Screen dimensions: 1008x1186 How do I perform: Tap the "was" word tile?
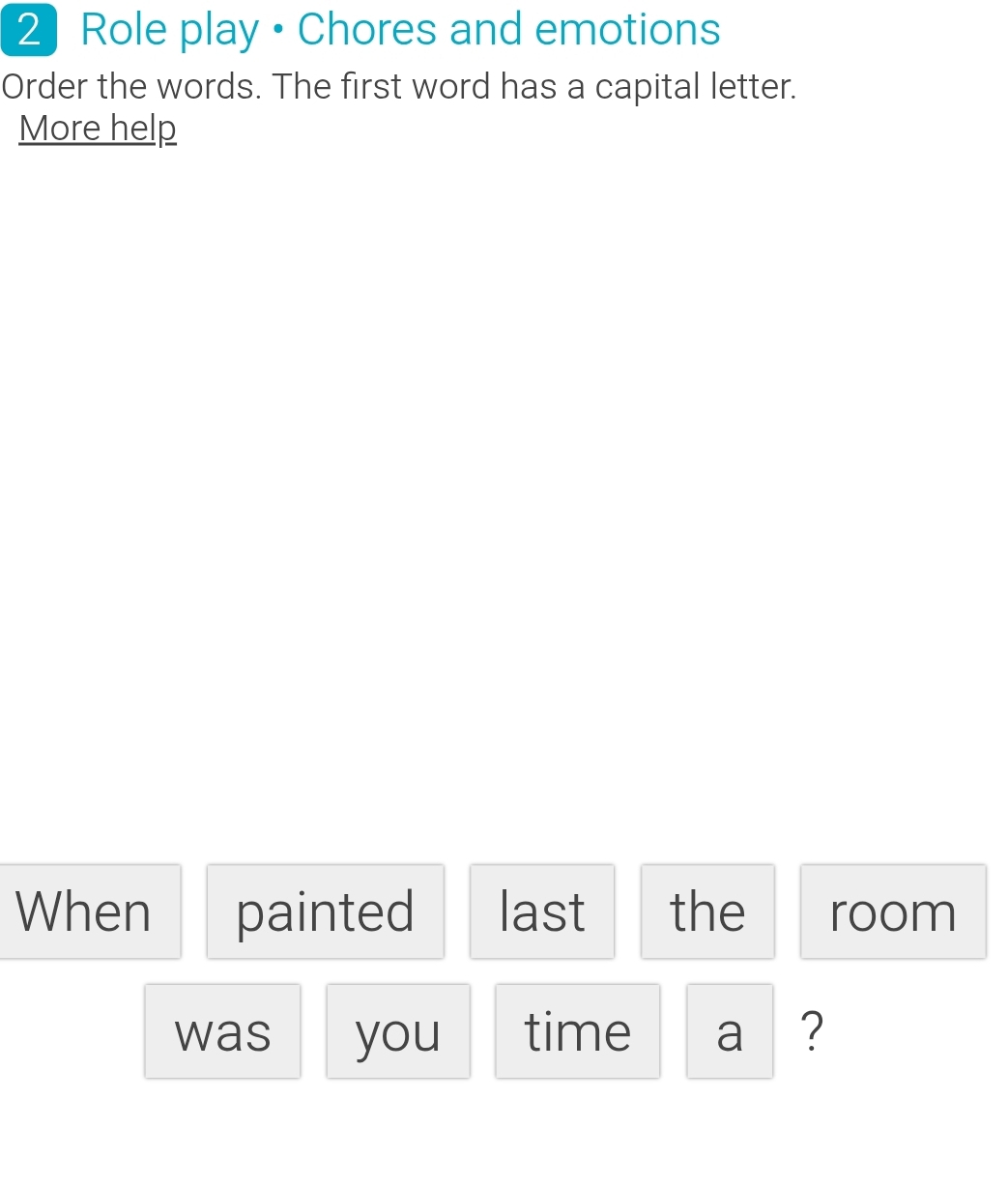point(222,1031)
